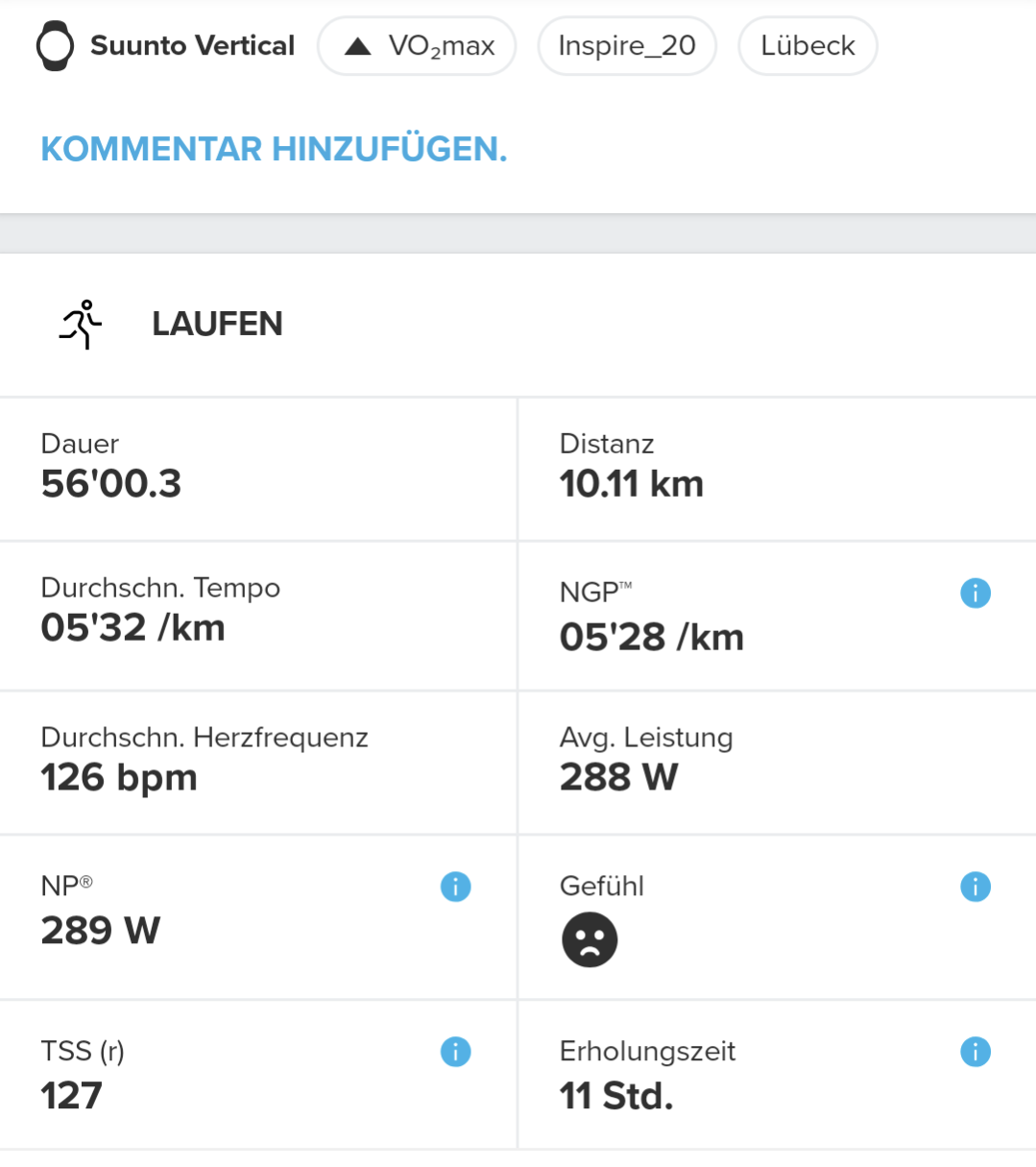View info for the Gefühl rating

click(x=975, y=887)
